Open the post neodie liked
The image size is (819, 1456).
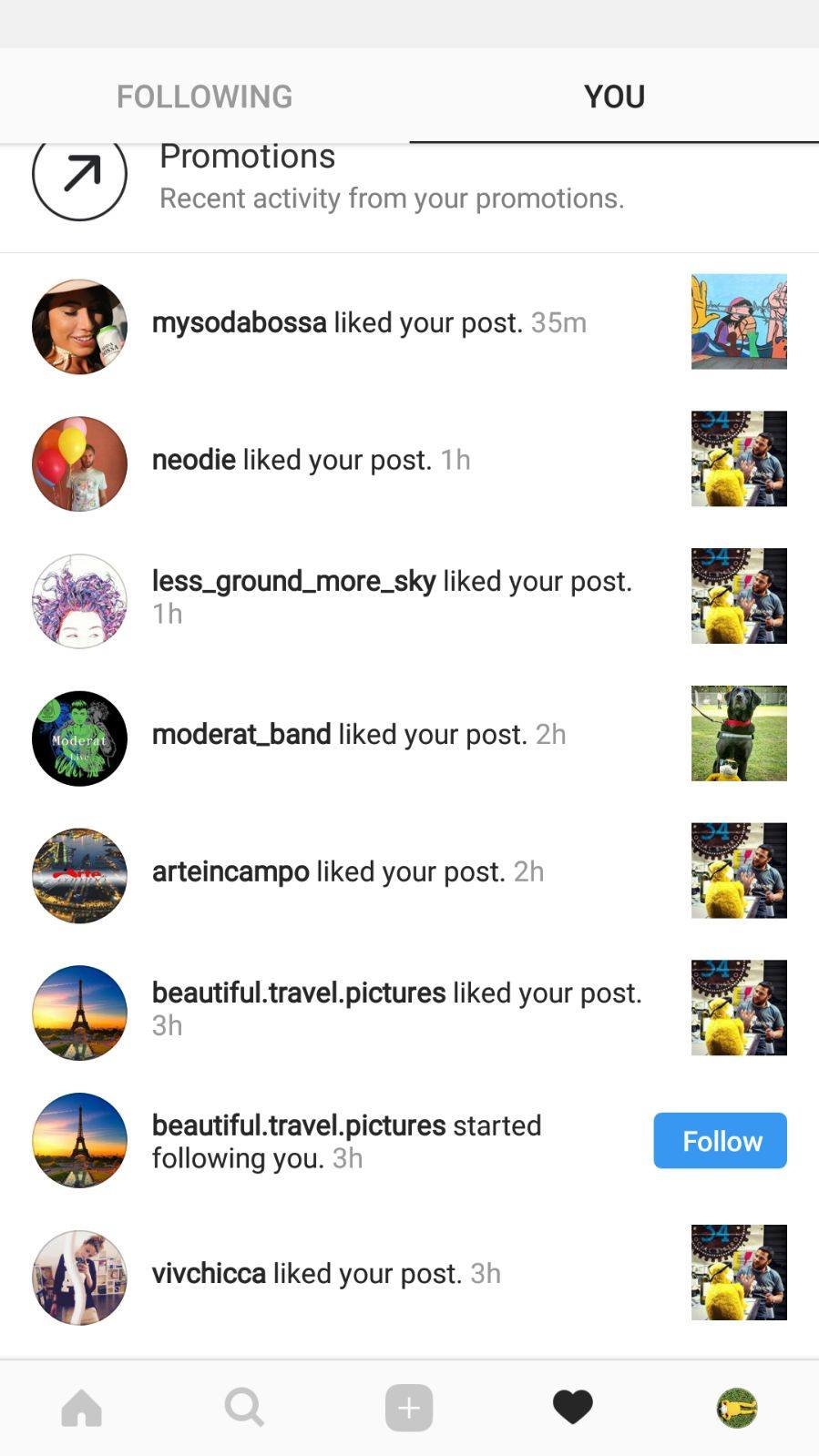(739, 459)
